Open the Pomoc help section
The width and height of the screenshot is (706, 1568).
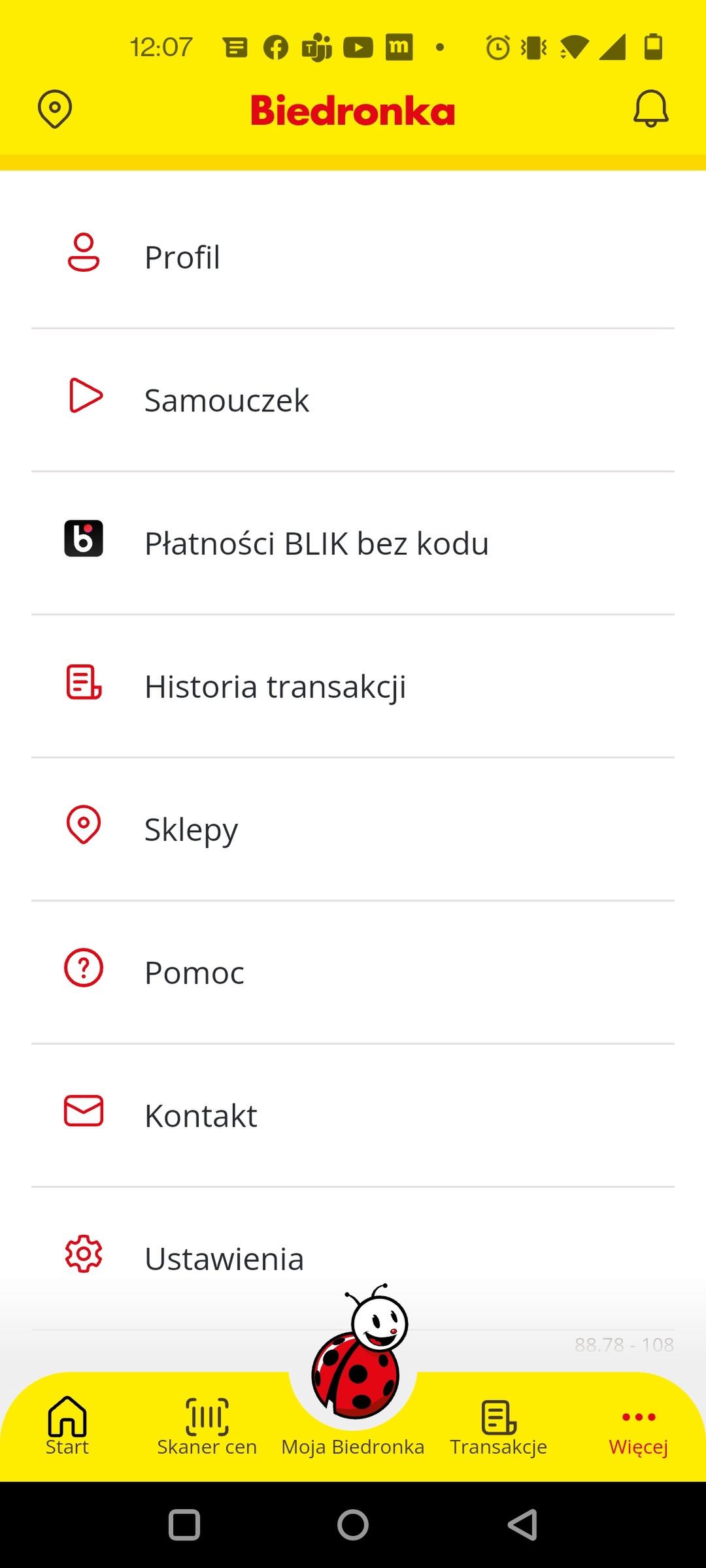[353, 972]
